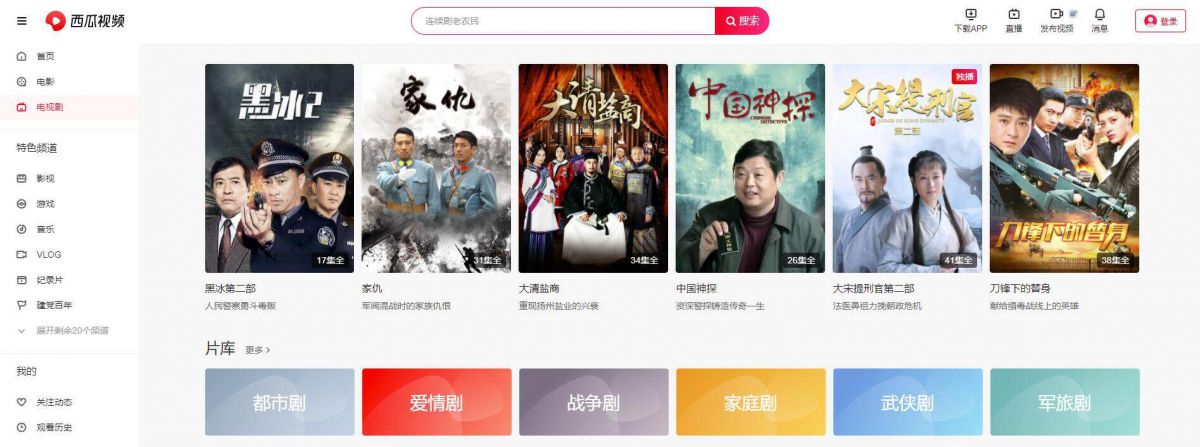Select the 武侠剧 category tile
The height and width of the screenshot is (447, 1200).
[x=907, y=403]
